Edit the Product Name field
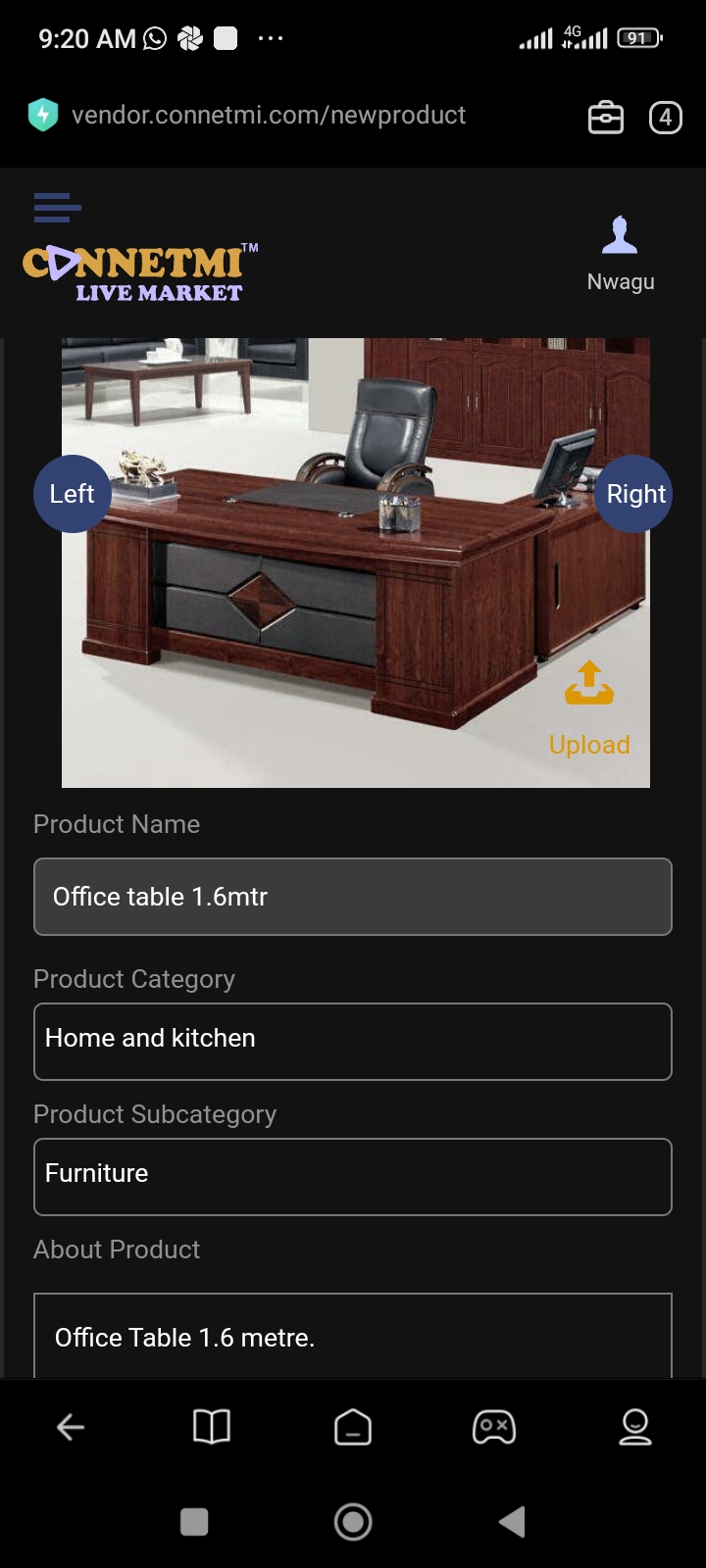Viewport: 706px width, 1568px height. tap(353, 897)
